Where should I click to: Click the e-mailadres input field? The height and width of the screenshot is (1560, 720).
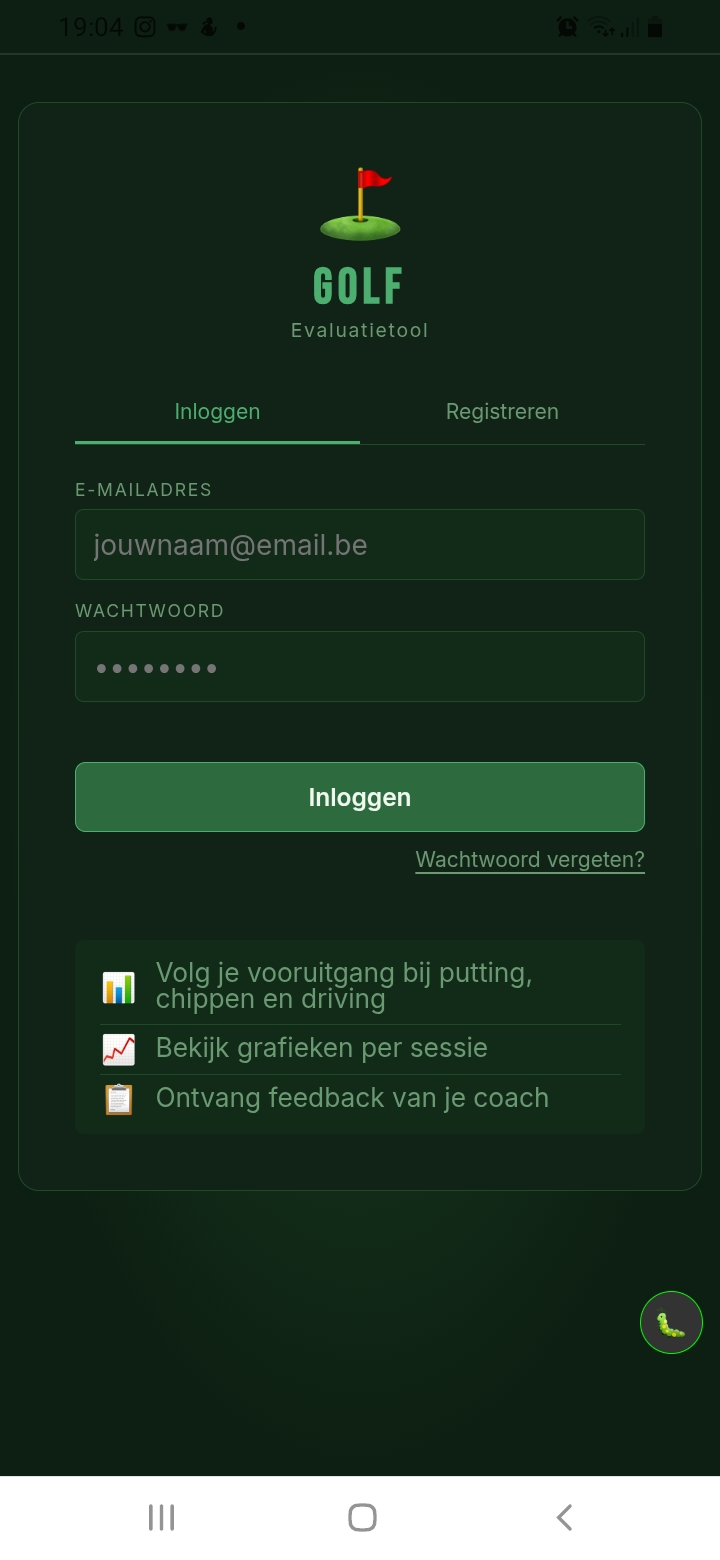360,544
